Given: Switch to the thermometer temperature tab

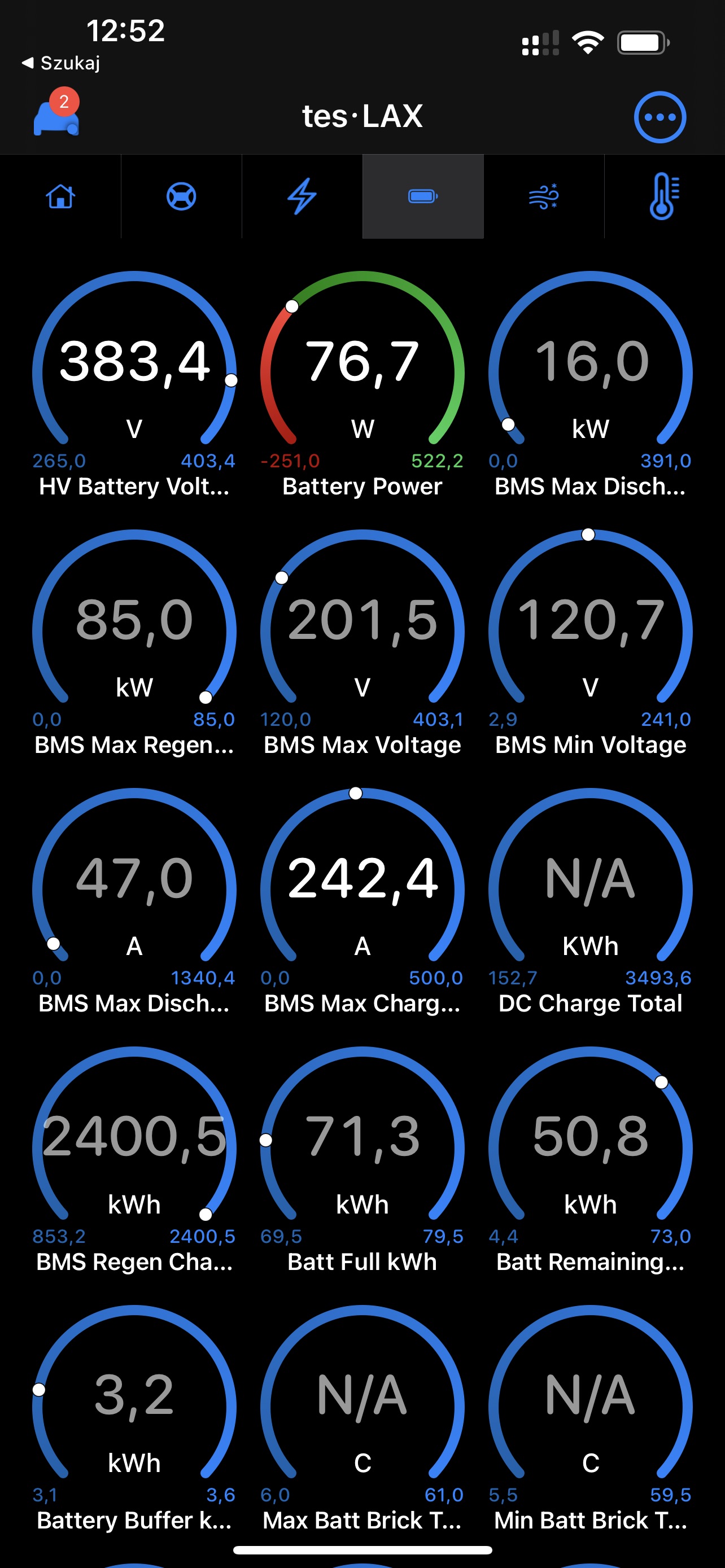Looking at the screenshot, I should coord(665,196).
